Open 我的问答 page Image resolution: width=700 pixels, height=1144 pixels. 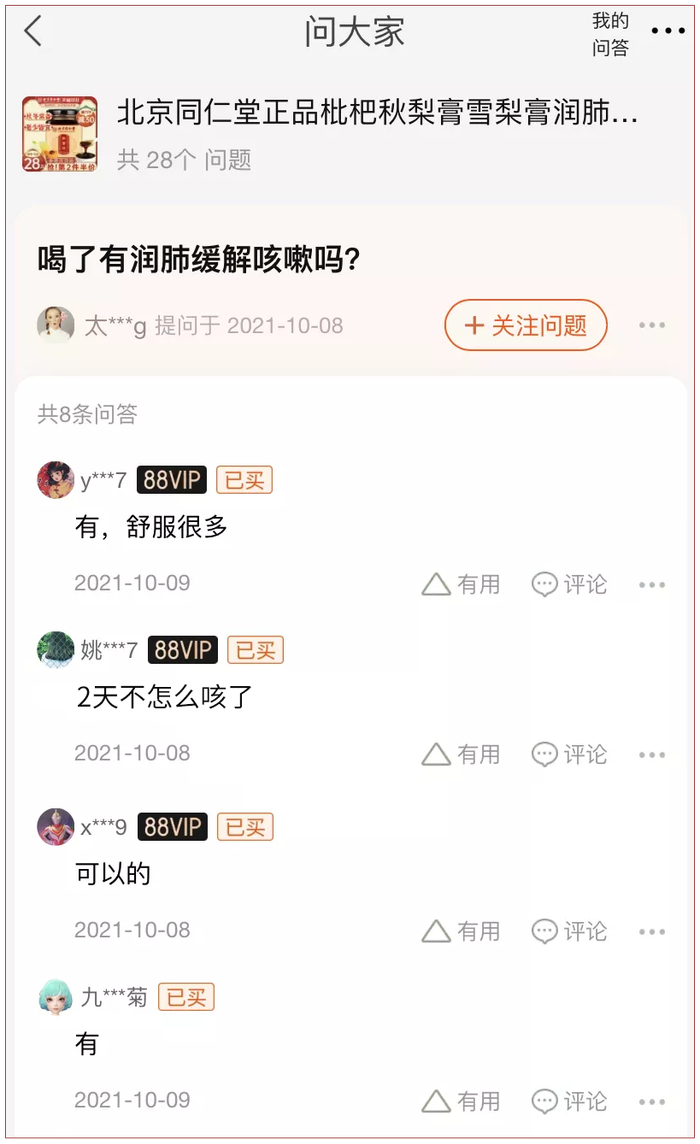(610, 34)
